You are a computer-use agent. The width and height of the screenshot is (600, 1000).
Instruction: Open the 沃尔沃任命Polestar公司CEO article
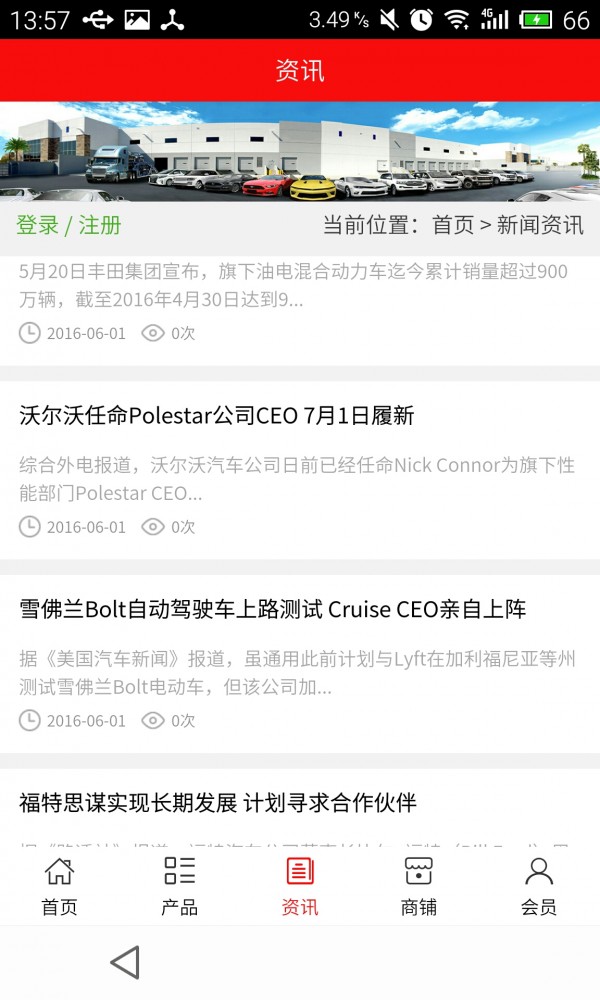click(217, 416)
